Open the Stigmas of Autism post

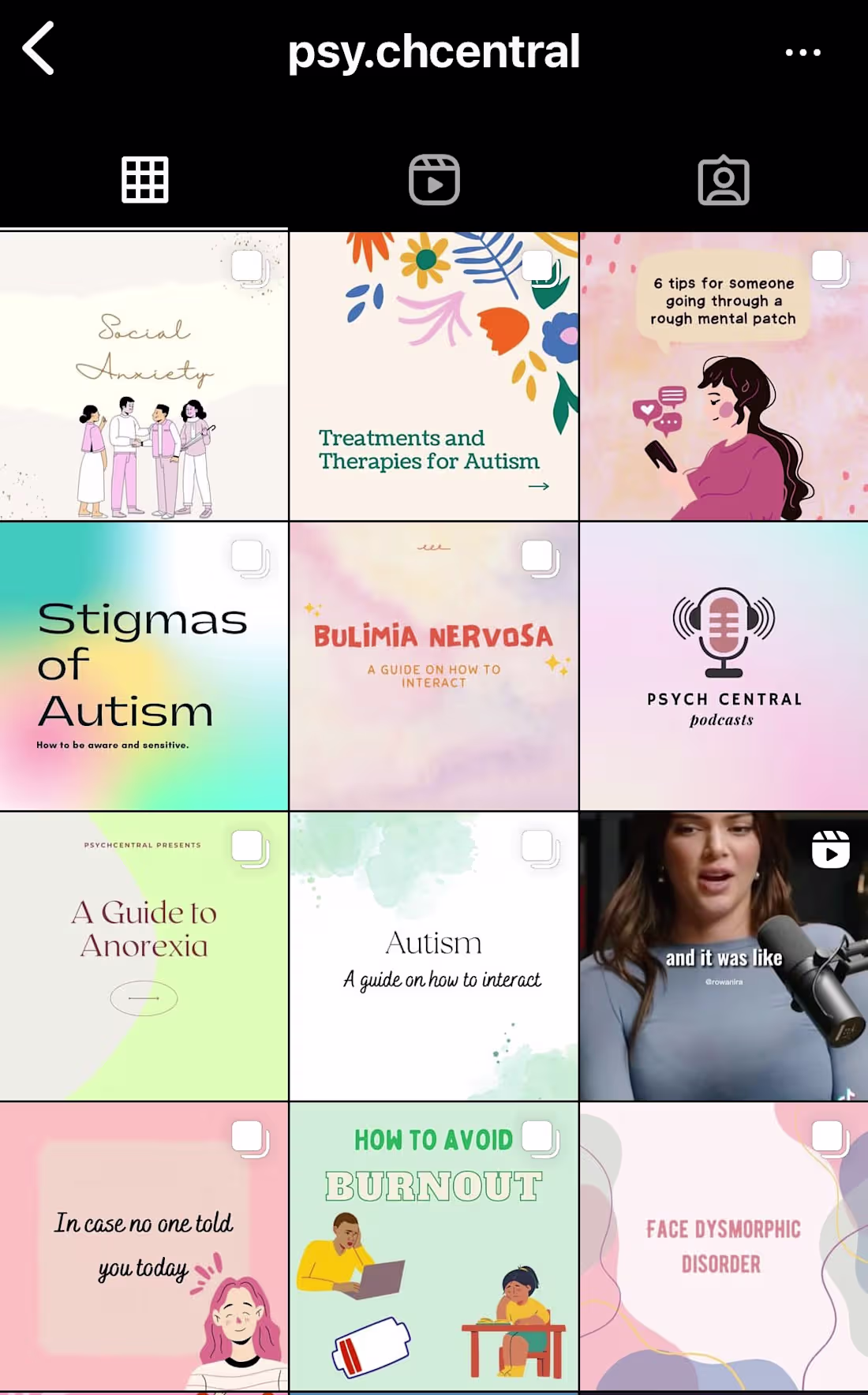[x=144, y=666]
